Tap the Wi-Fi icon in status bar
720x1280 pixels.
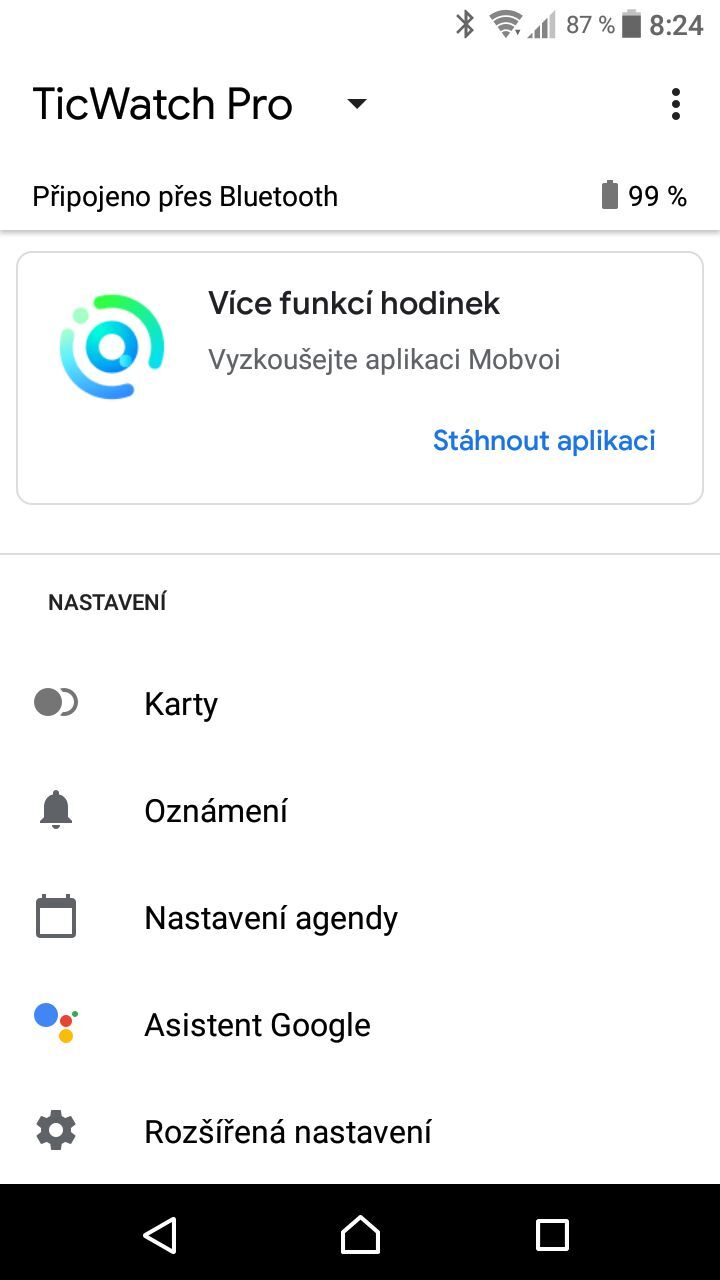(x=505, y=25)
